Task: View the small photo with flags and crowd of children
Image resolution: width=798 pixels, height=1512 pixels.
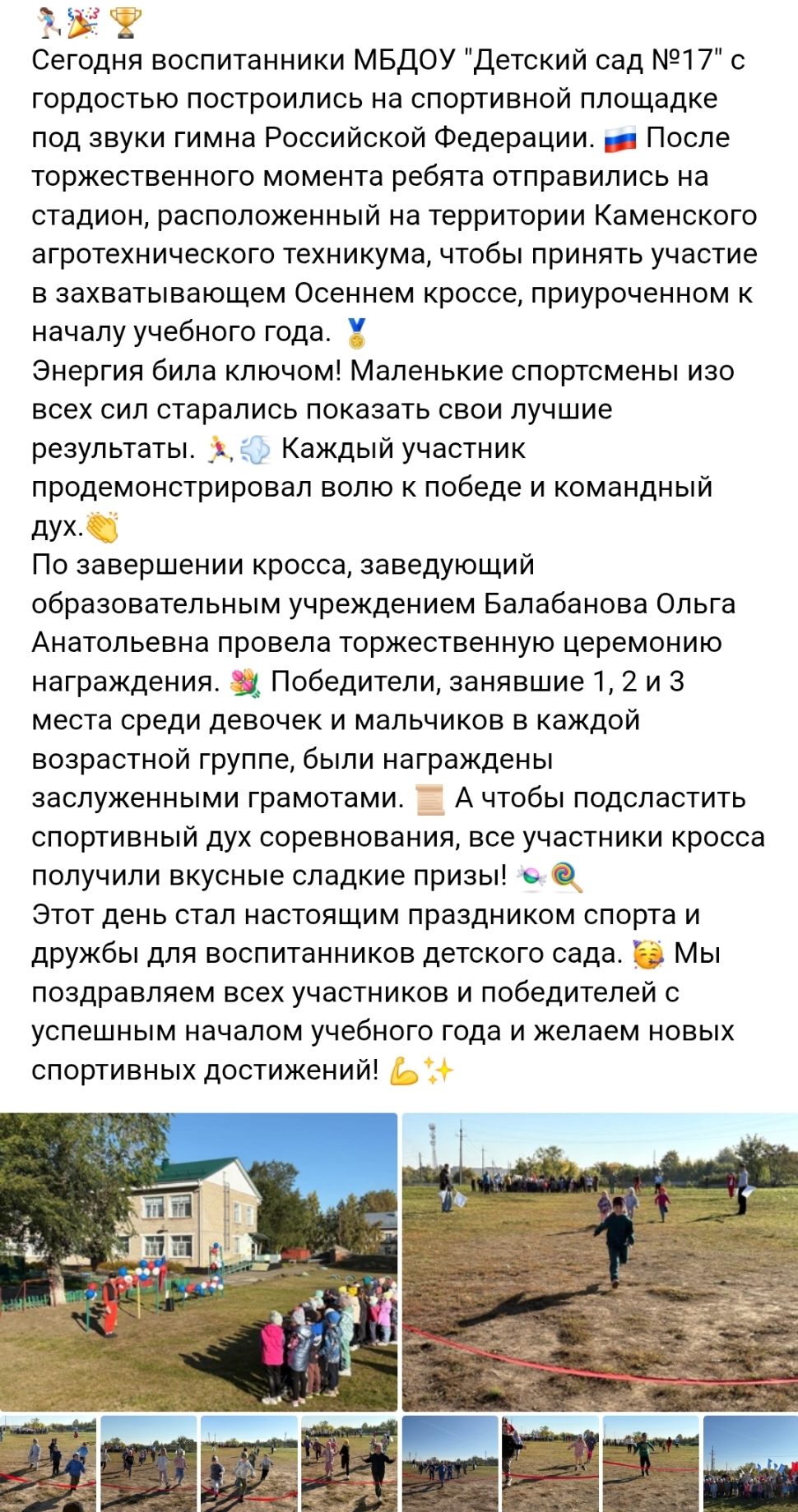Action: (x=750, y=1463)
